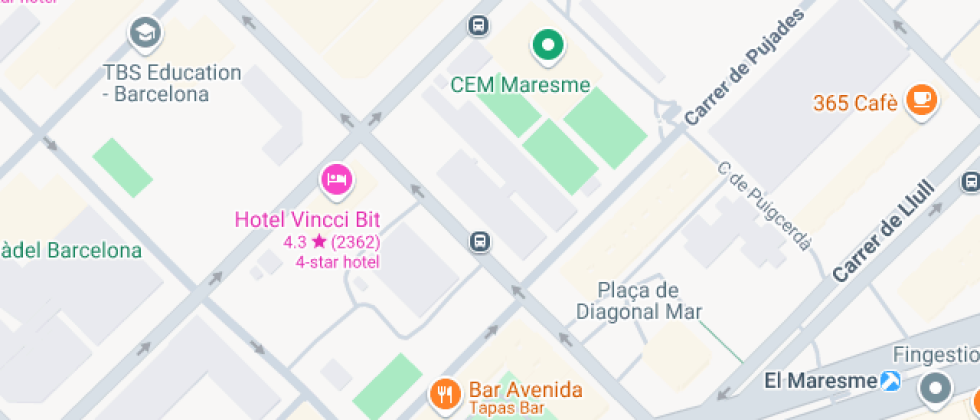
Task: Tap the bus stop below Hotel Vincci Bit
Action: (480, 241)
